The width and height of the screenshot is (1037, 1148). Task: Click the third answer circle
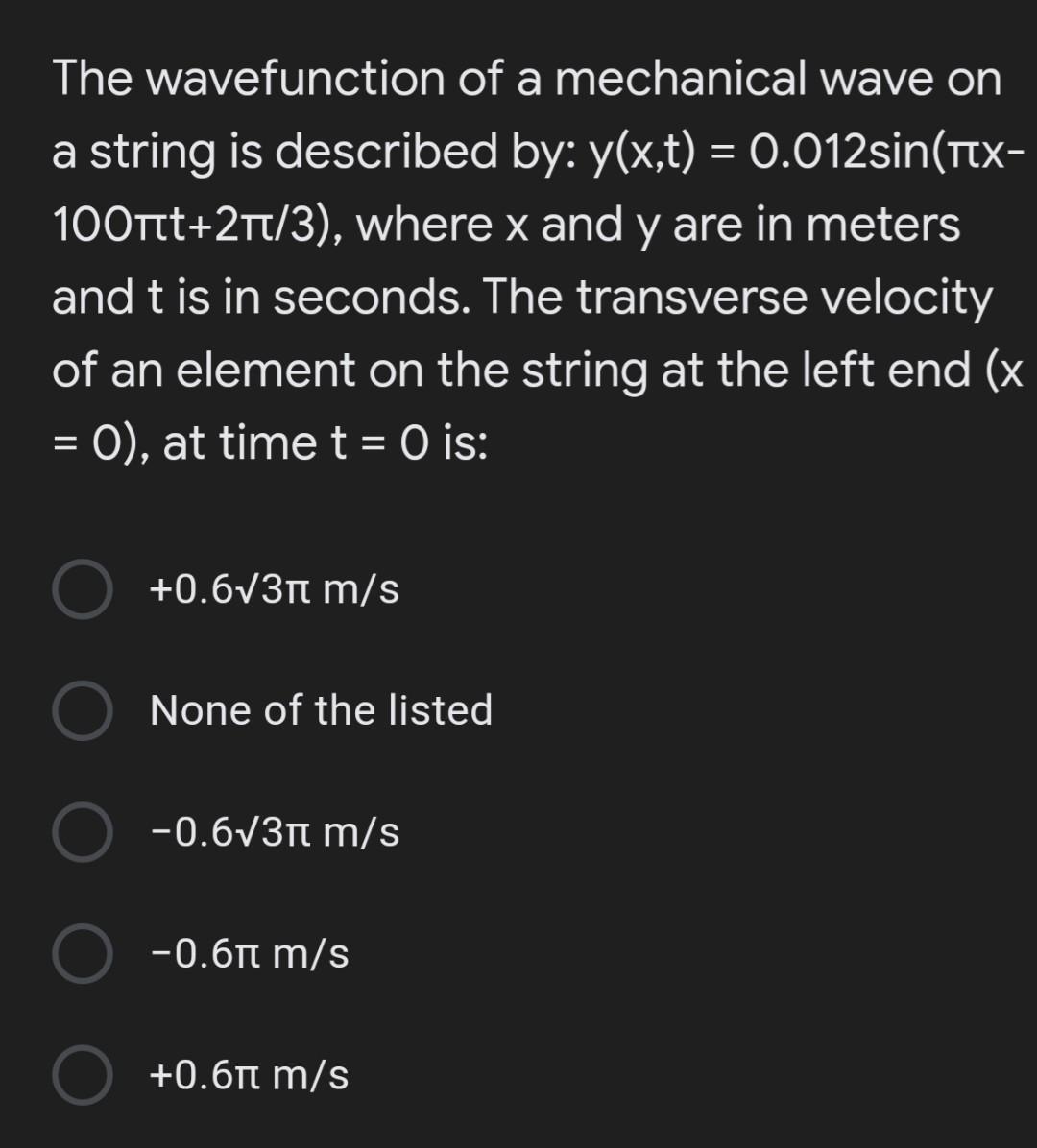[83, 834]
